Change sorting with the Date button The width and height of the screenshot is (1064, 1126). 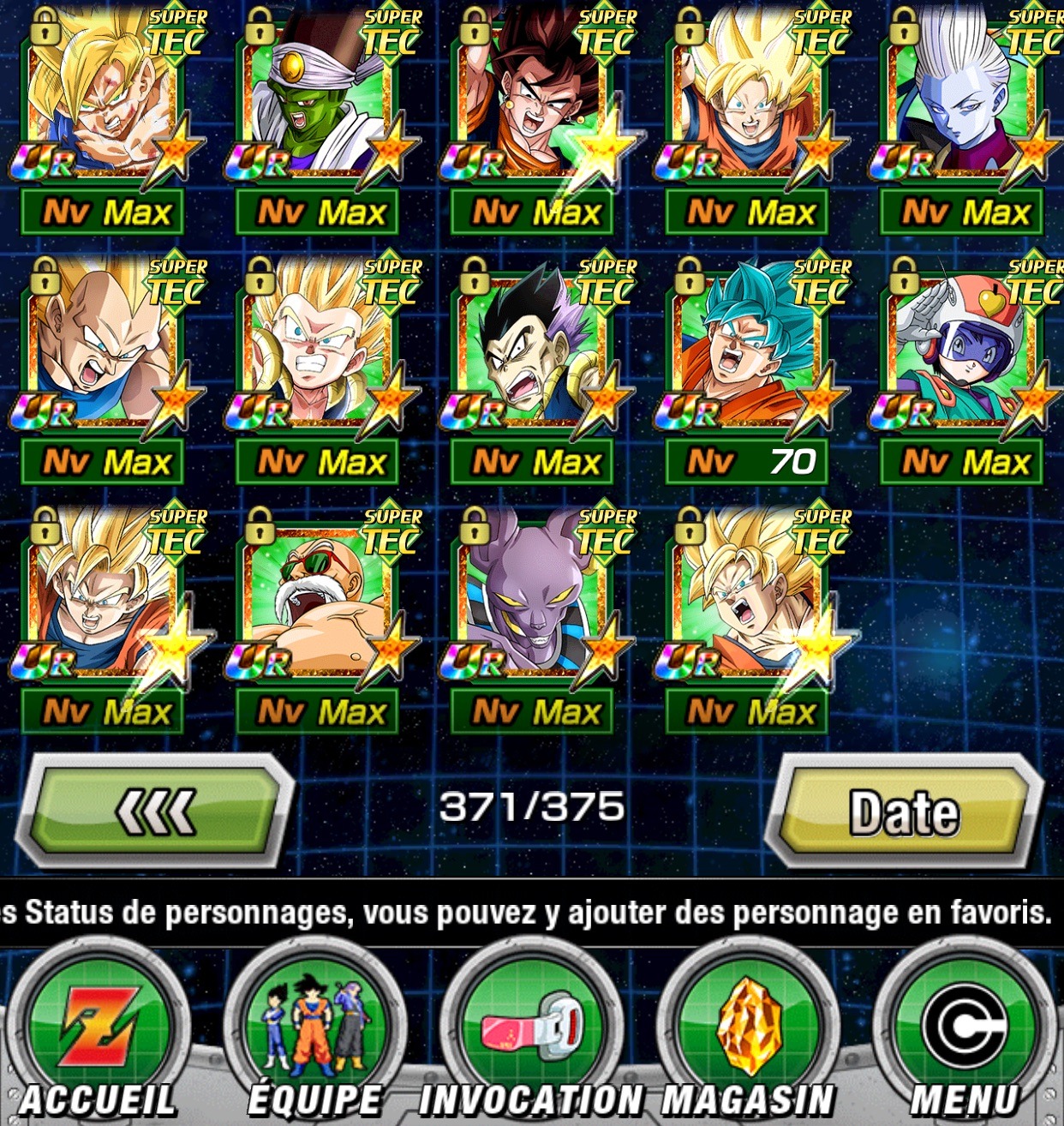[x=904, y=812]
